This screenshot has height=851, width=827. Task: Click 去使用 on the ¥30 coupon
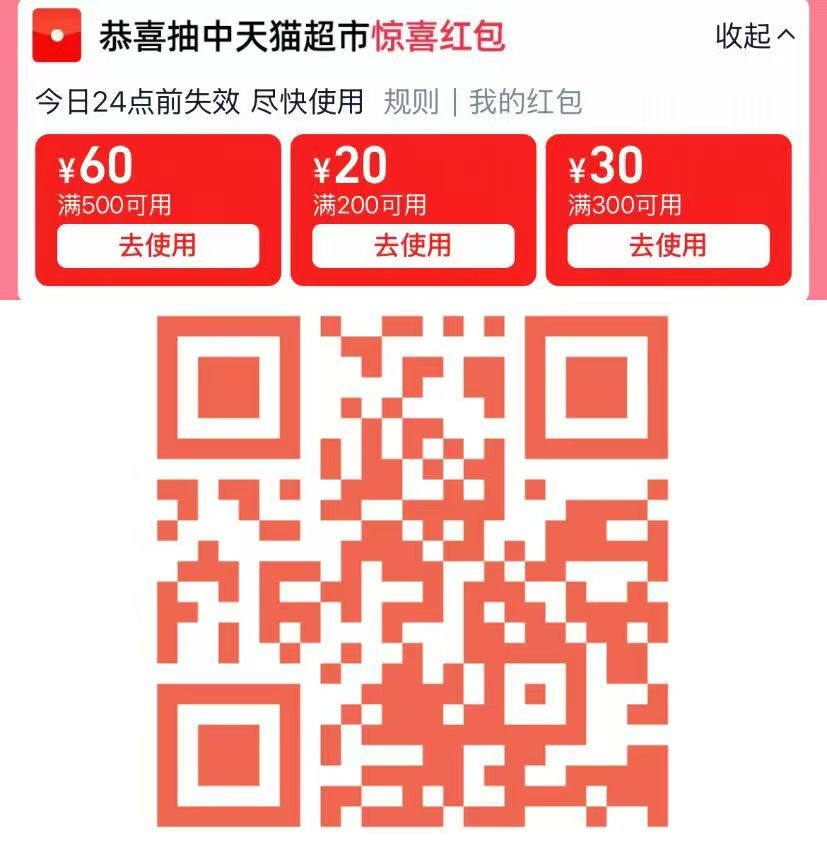668,244
